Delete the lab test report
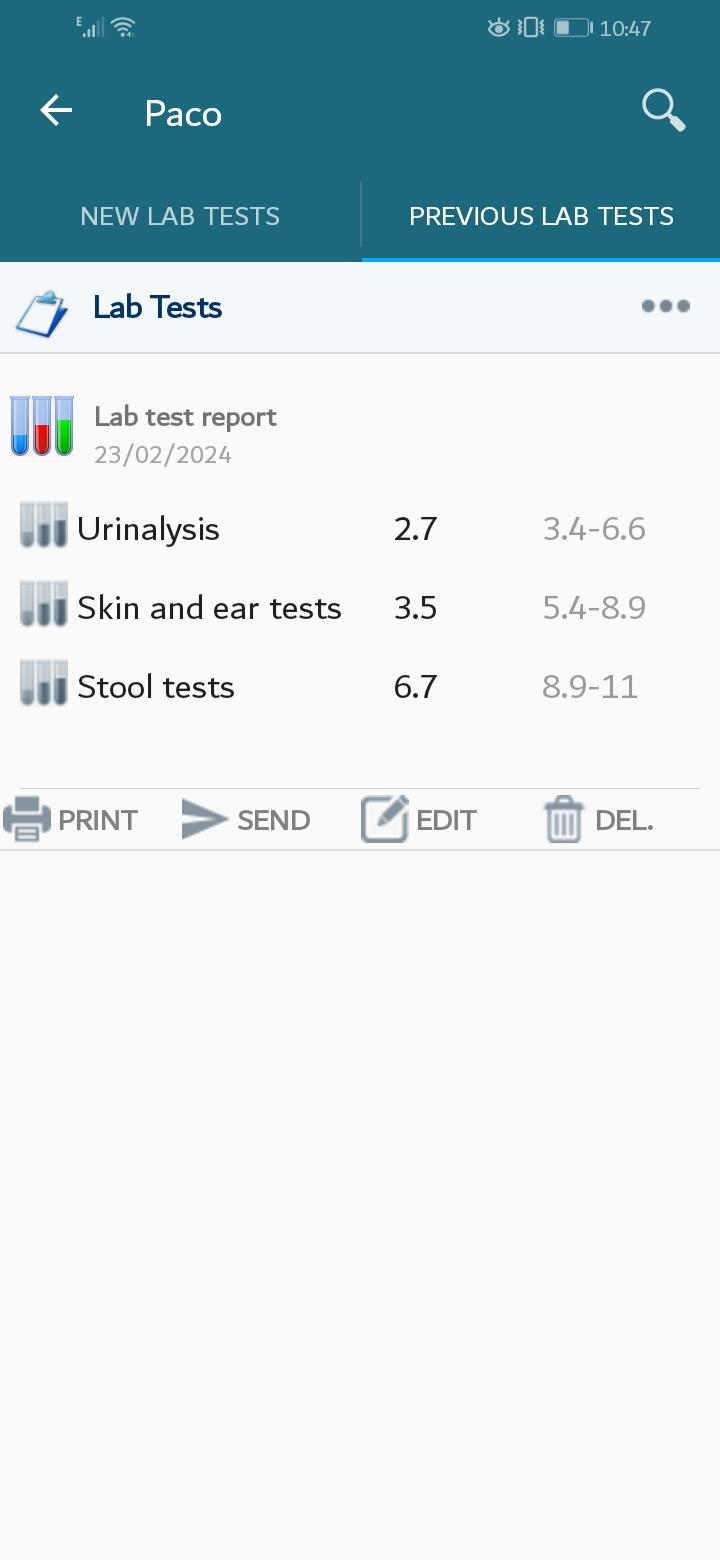The height and width of the screenshot is (1560, 720). 598,820
